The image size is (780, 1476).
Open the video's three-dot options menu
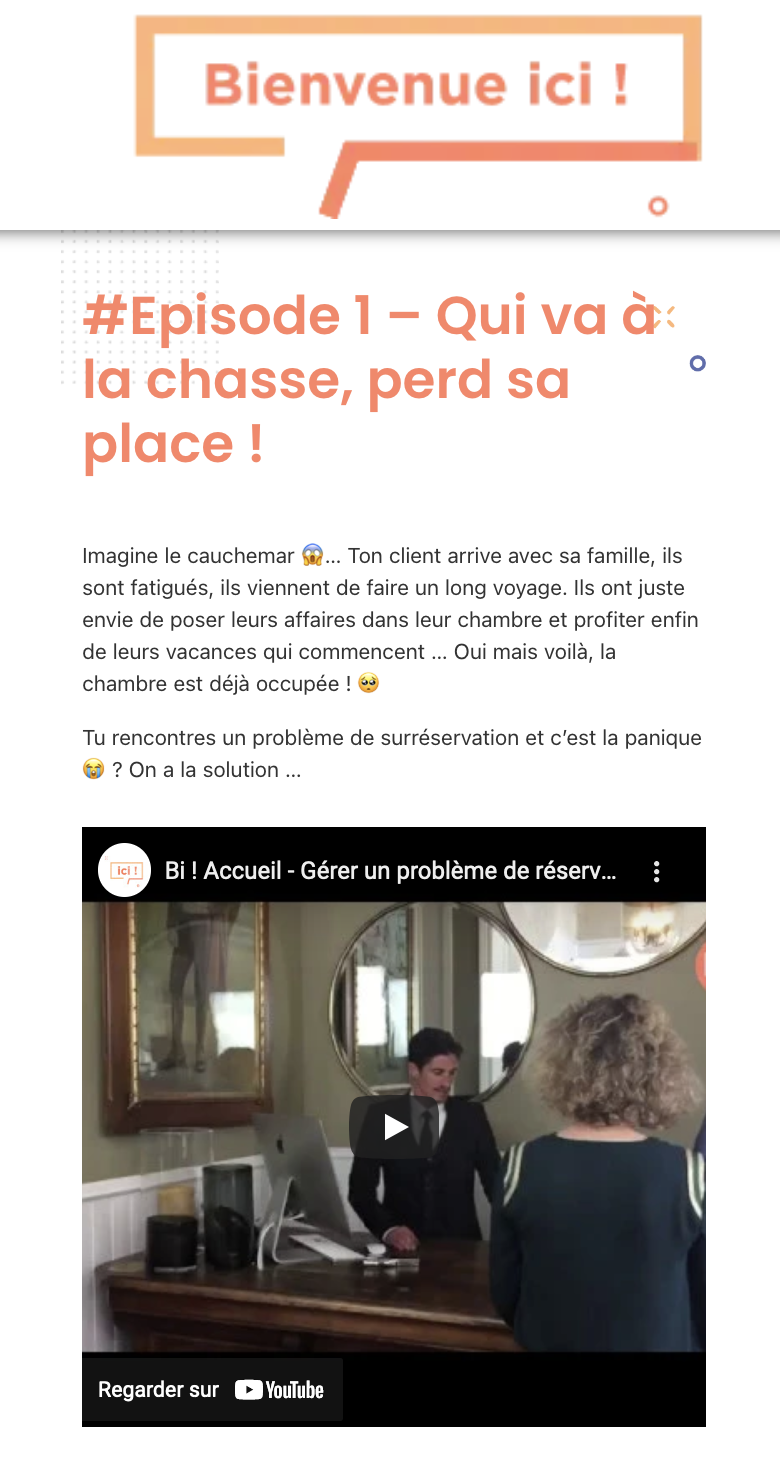click(x=657, y=871)
